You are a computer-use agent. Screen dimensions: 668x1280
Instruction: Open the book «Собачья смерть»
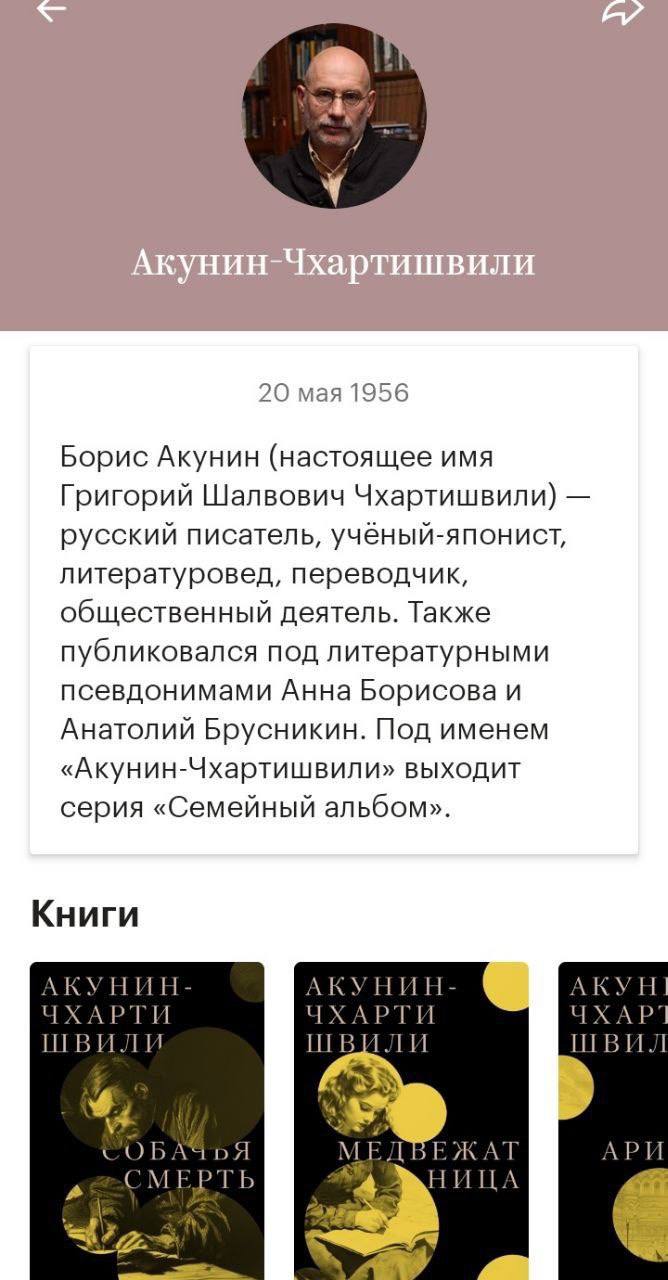147,1120
